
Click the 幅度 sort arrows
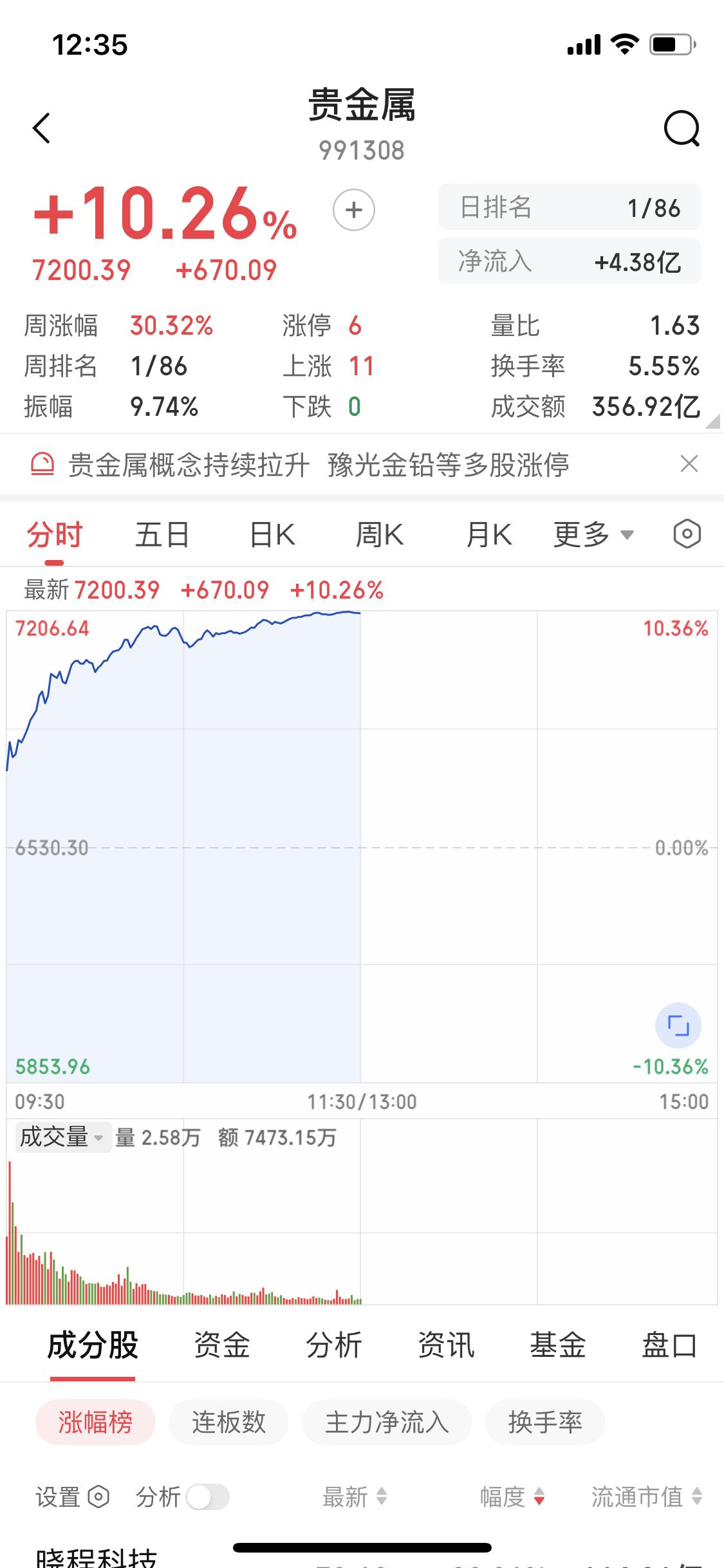coord(512,1497)
